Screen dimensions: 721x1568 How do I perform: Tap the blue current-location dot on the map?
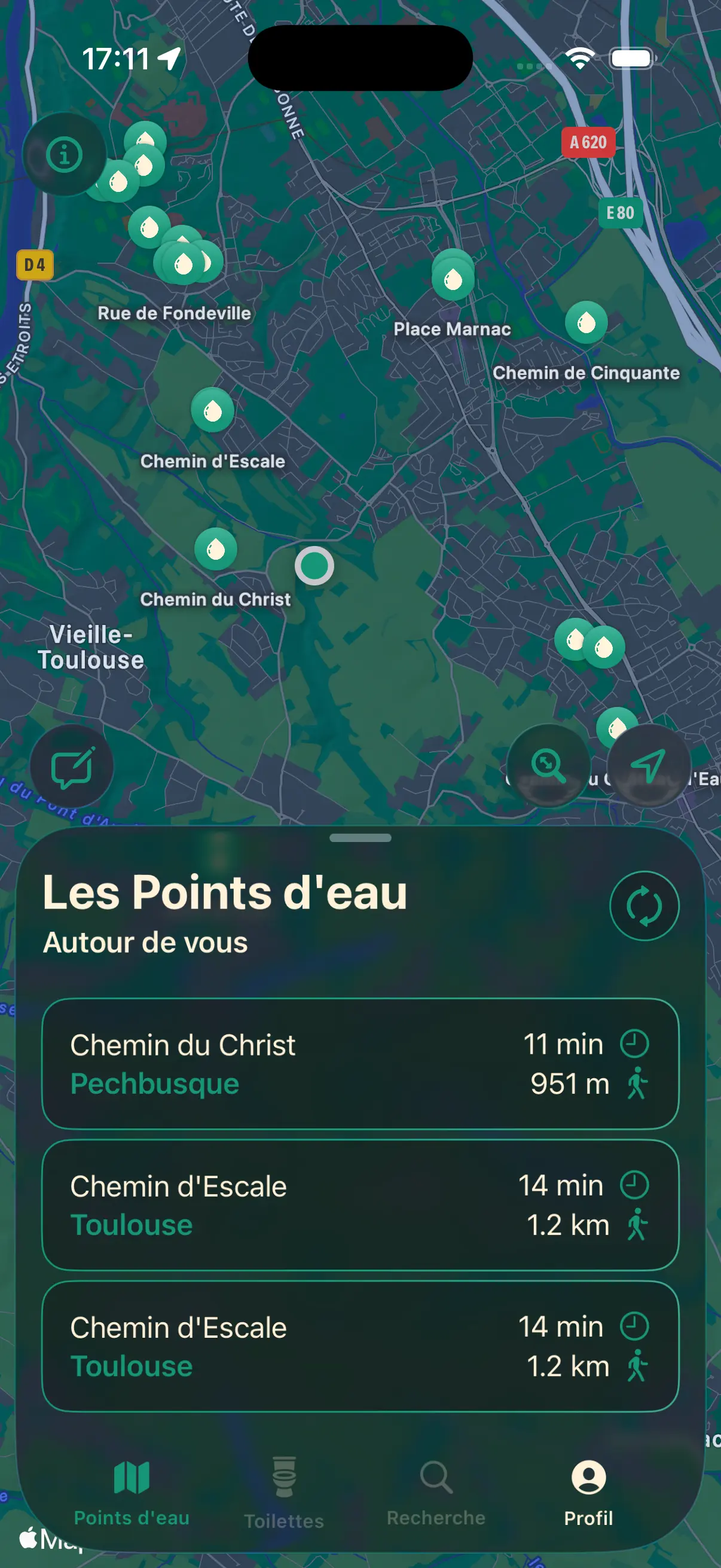click(315, 566)
